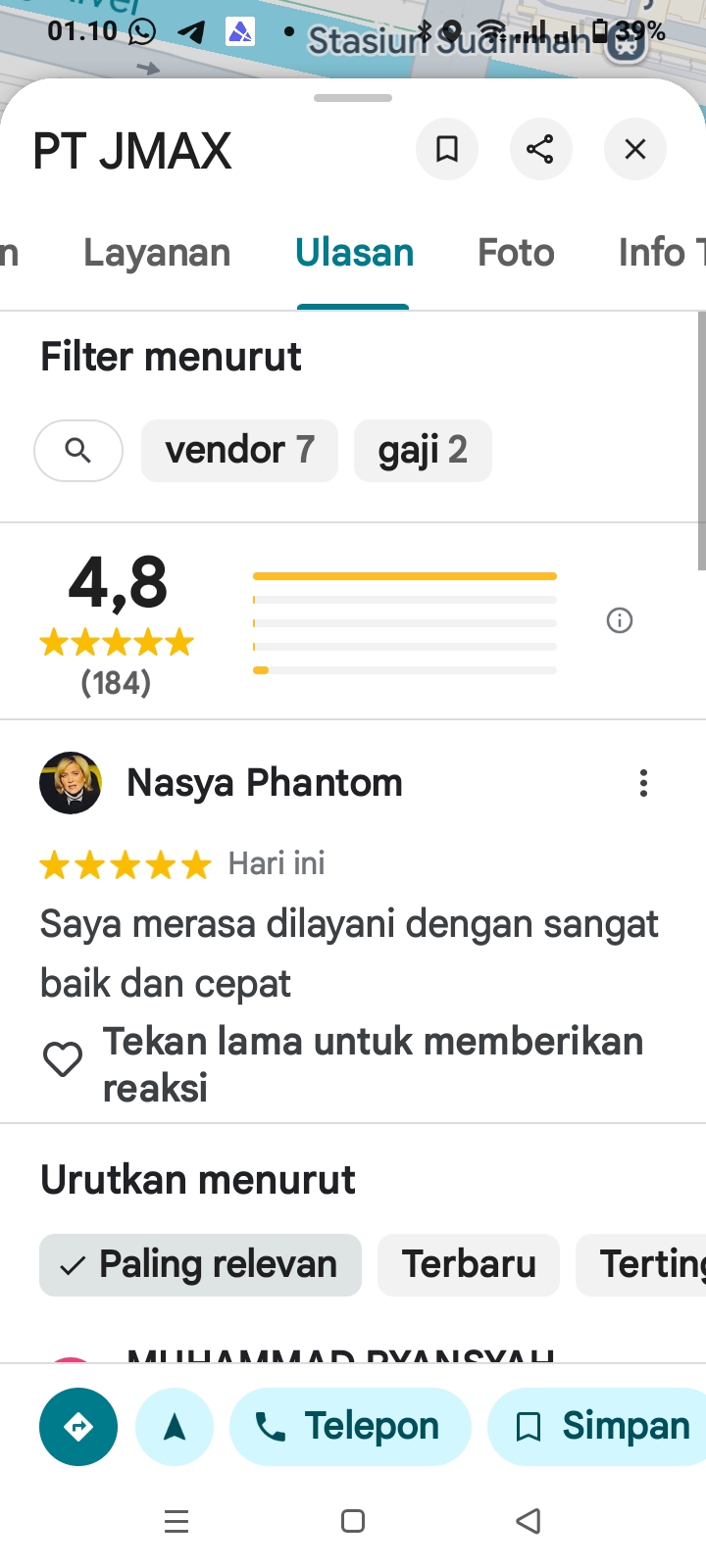
Task: Filter reviews by the vendor chip
Action: click(239, 451)
